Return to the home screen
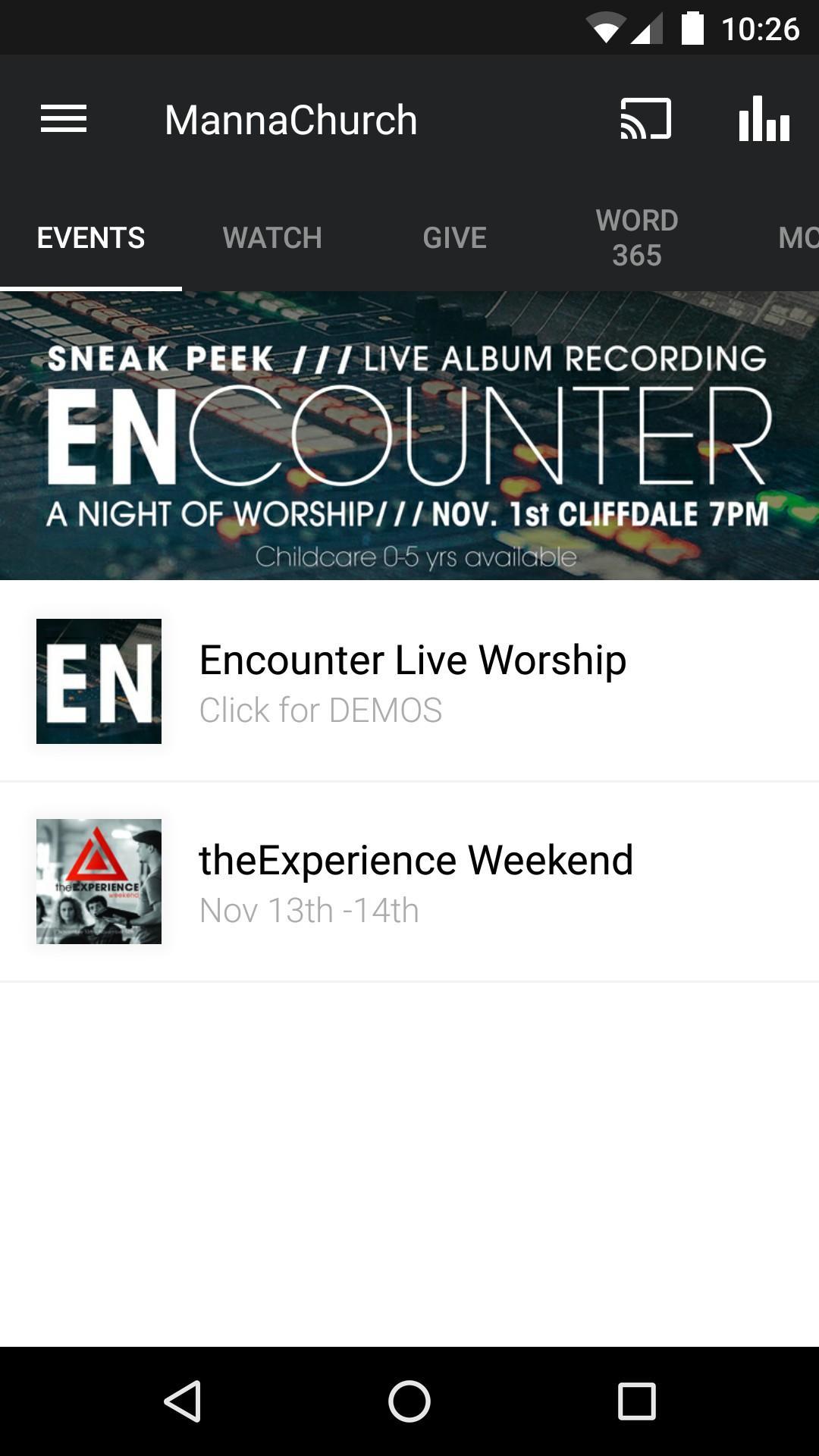Image resolution: width=819 pixels, height=1456 pixels. [x=409, y=1401]
